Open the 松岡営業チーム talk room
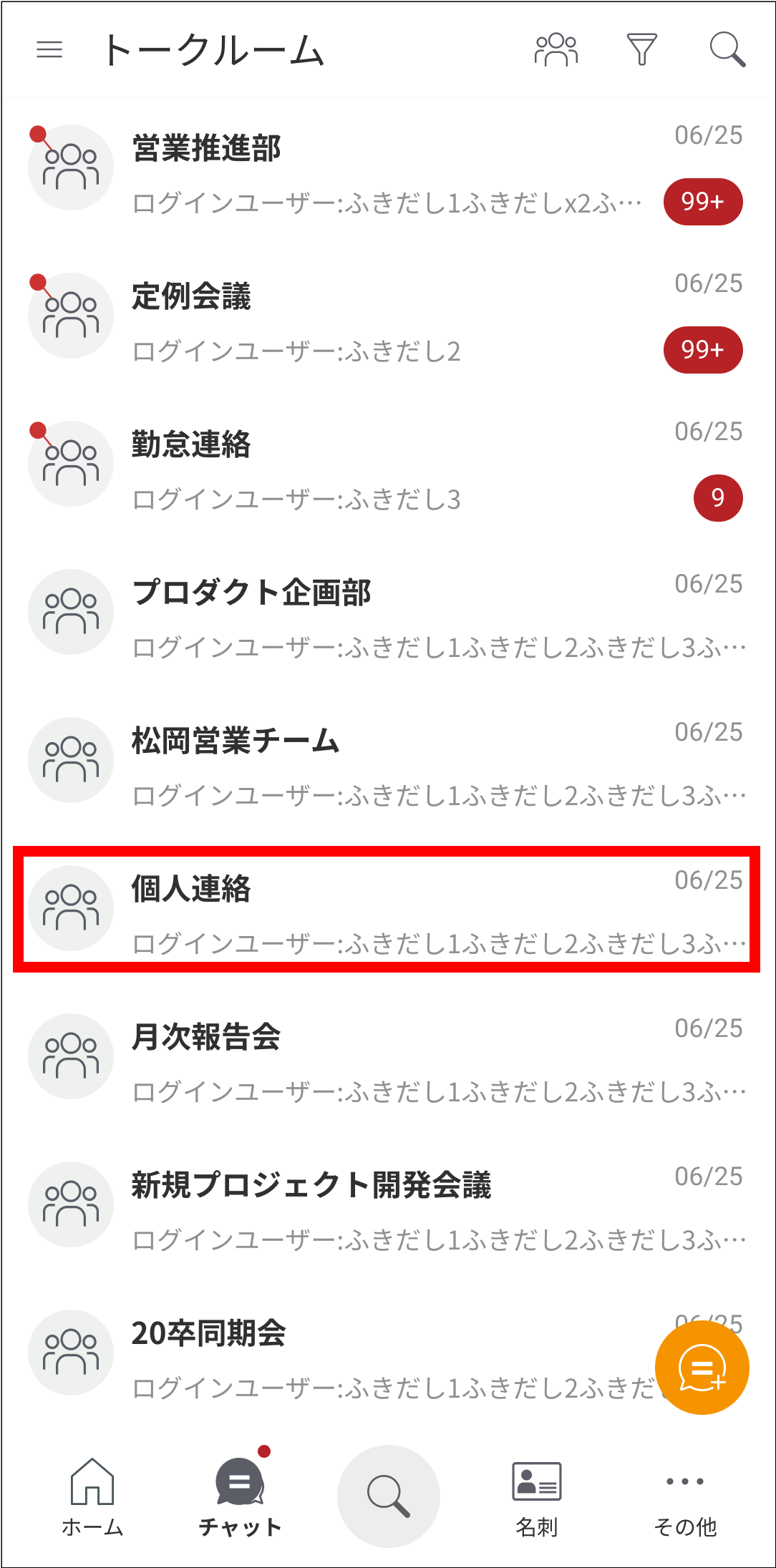The height and width of the screenshot is (1568, 776). pos(387,766)
